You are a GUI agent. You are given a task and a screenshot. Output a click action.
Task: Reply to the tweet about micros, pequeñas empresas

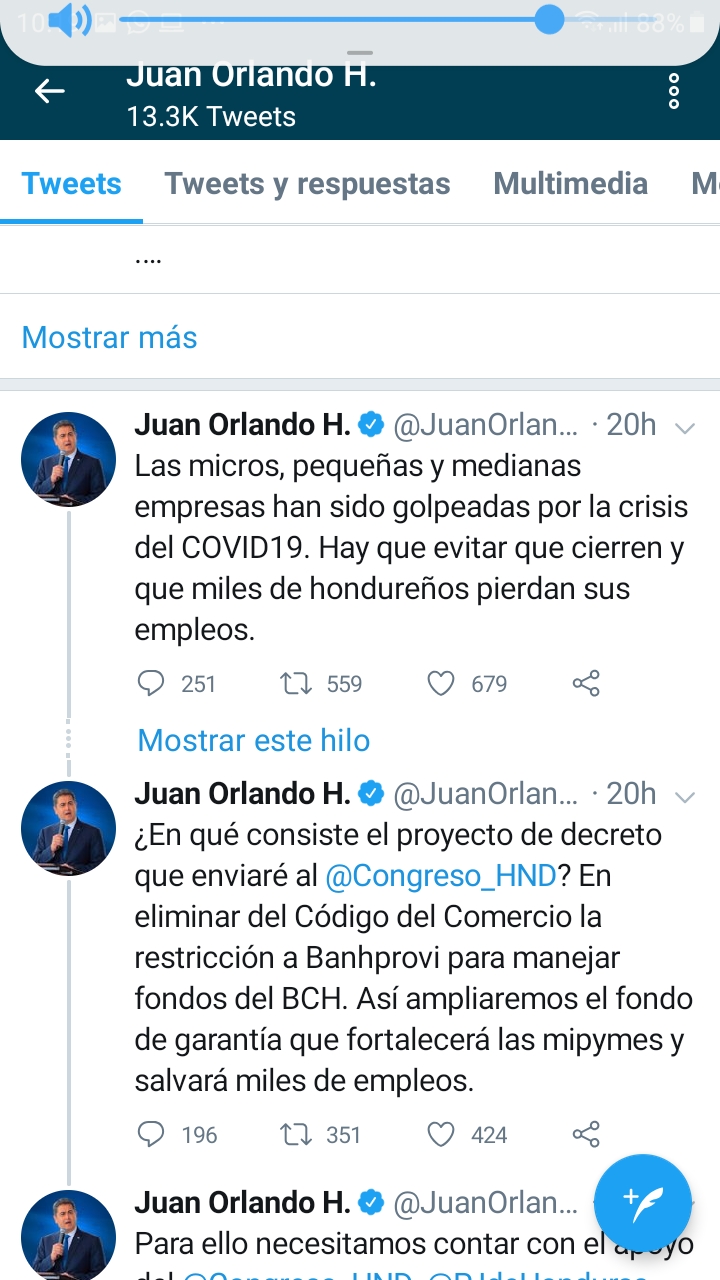click(150, 684)
